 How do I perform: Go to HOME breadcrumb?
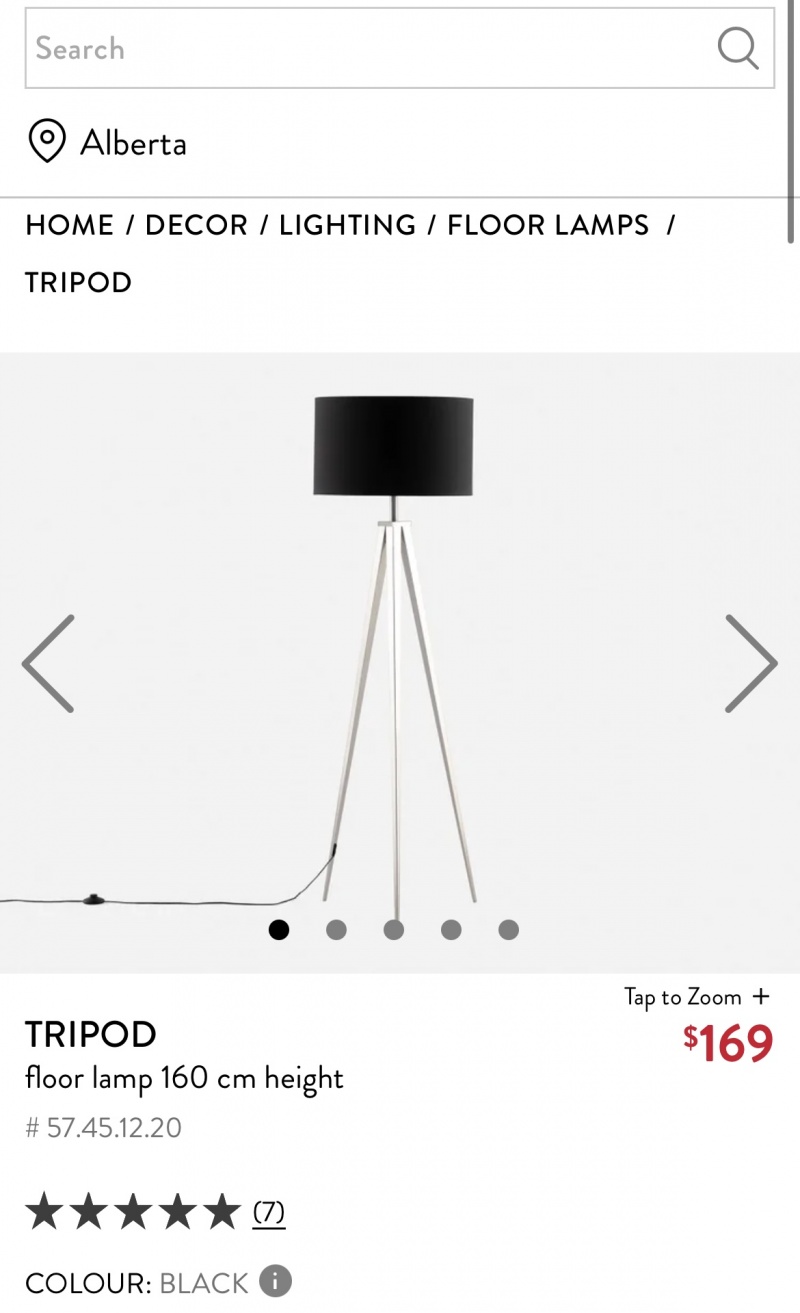pyautogui.click(x=69, y=226)
